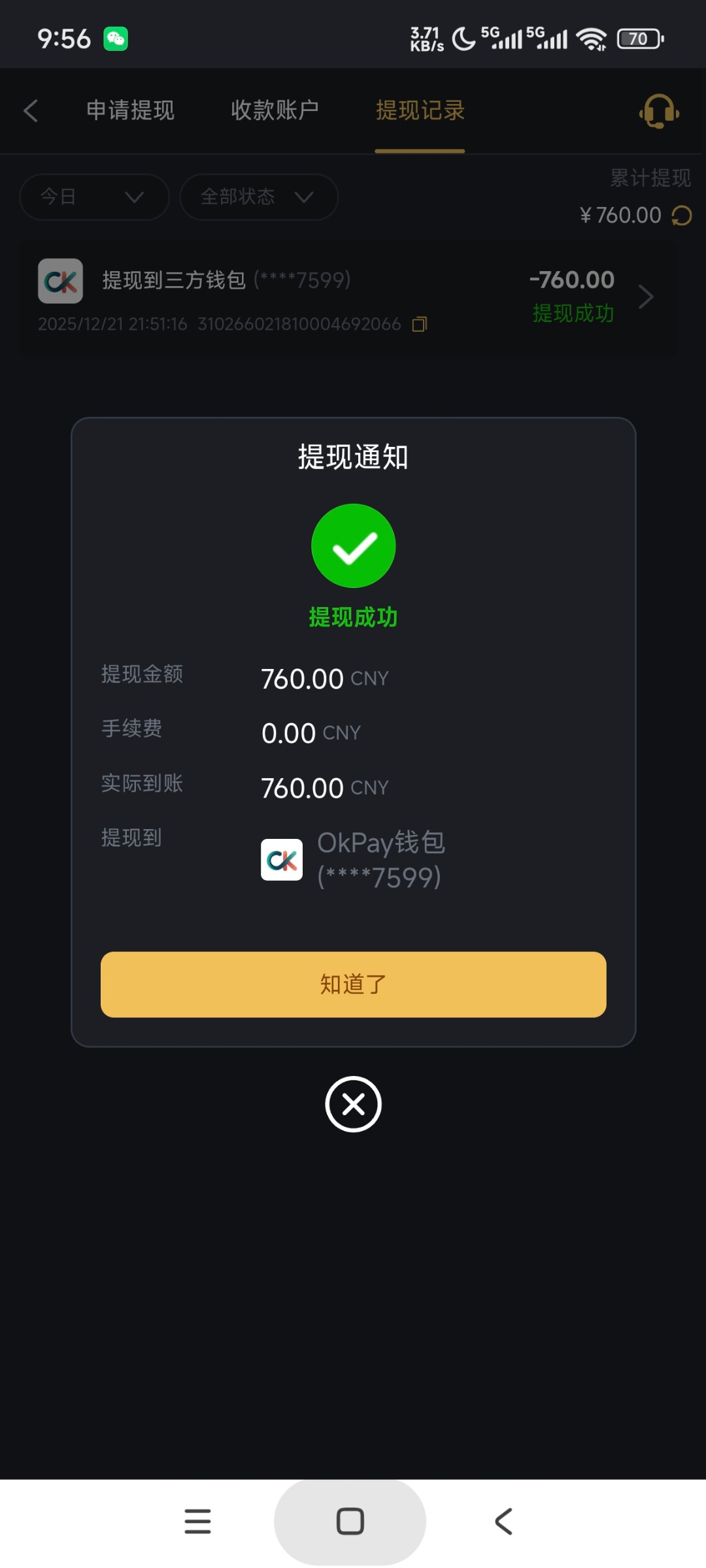The height and width of the screenshot is (1568, 706).
Task: Open recent apps from the navigation bar
Action: pyautogui.click(x=197, y=1521)
